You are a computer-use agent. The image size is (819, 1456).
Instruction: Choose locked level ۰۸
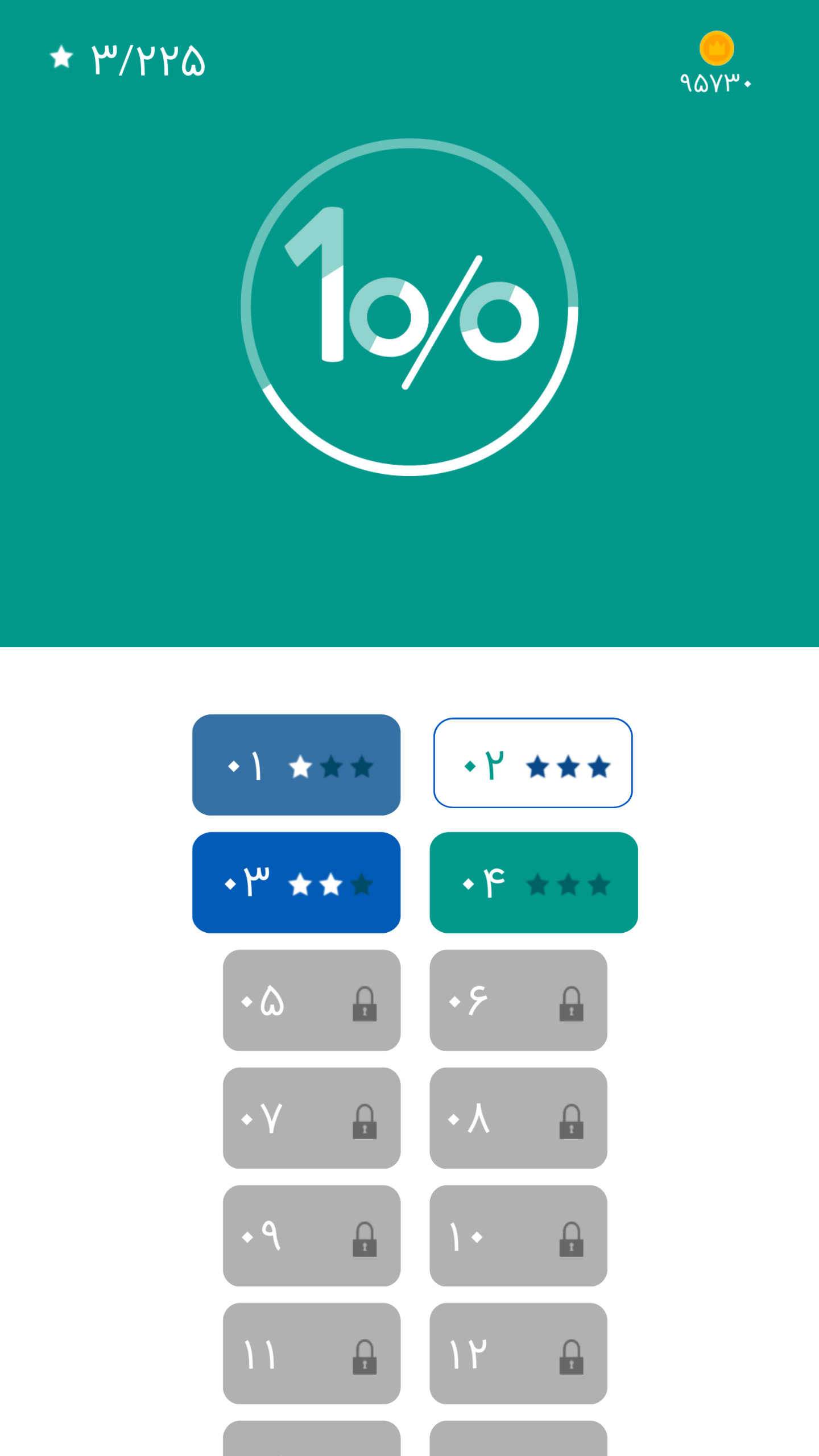pyautogui.click(x=518, y=1118)
